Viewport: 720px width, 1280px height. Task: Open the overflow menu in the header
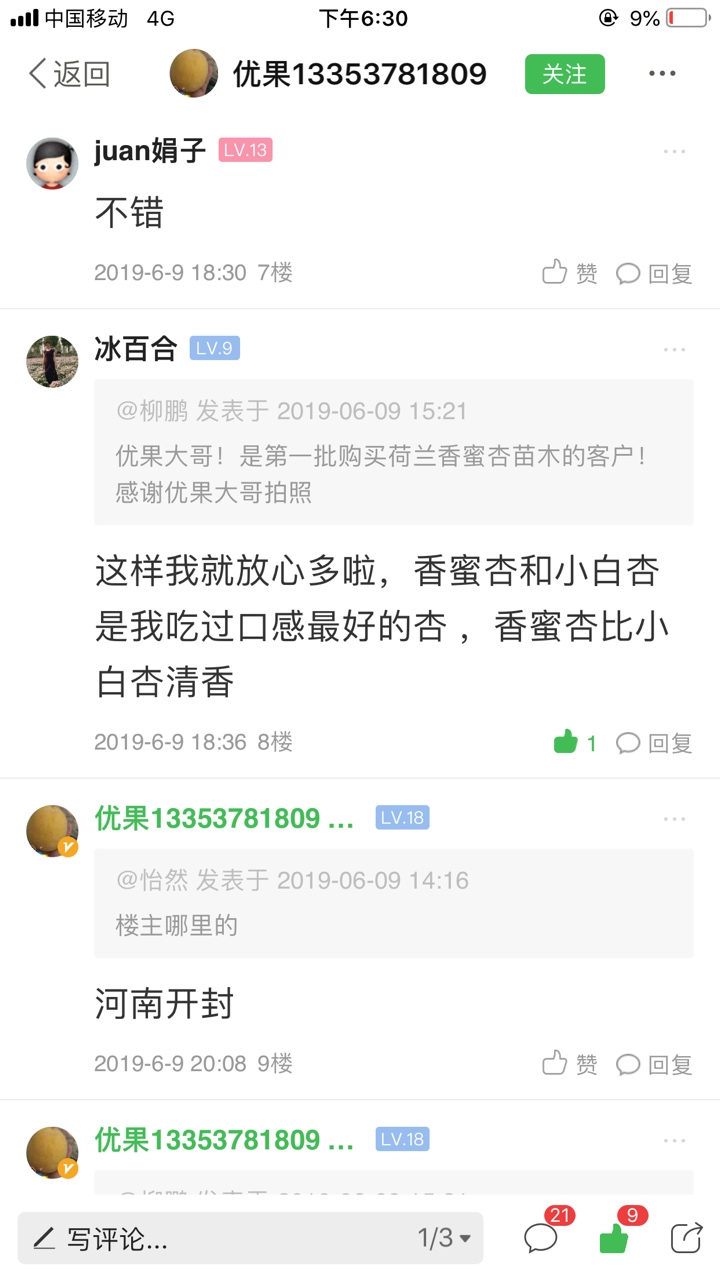662,74
